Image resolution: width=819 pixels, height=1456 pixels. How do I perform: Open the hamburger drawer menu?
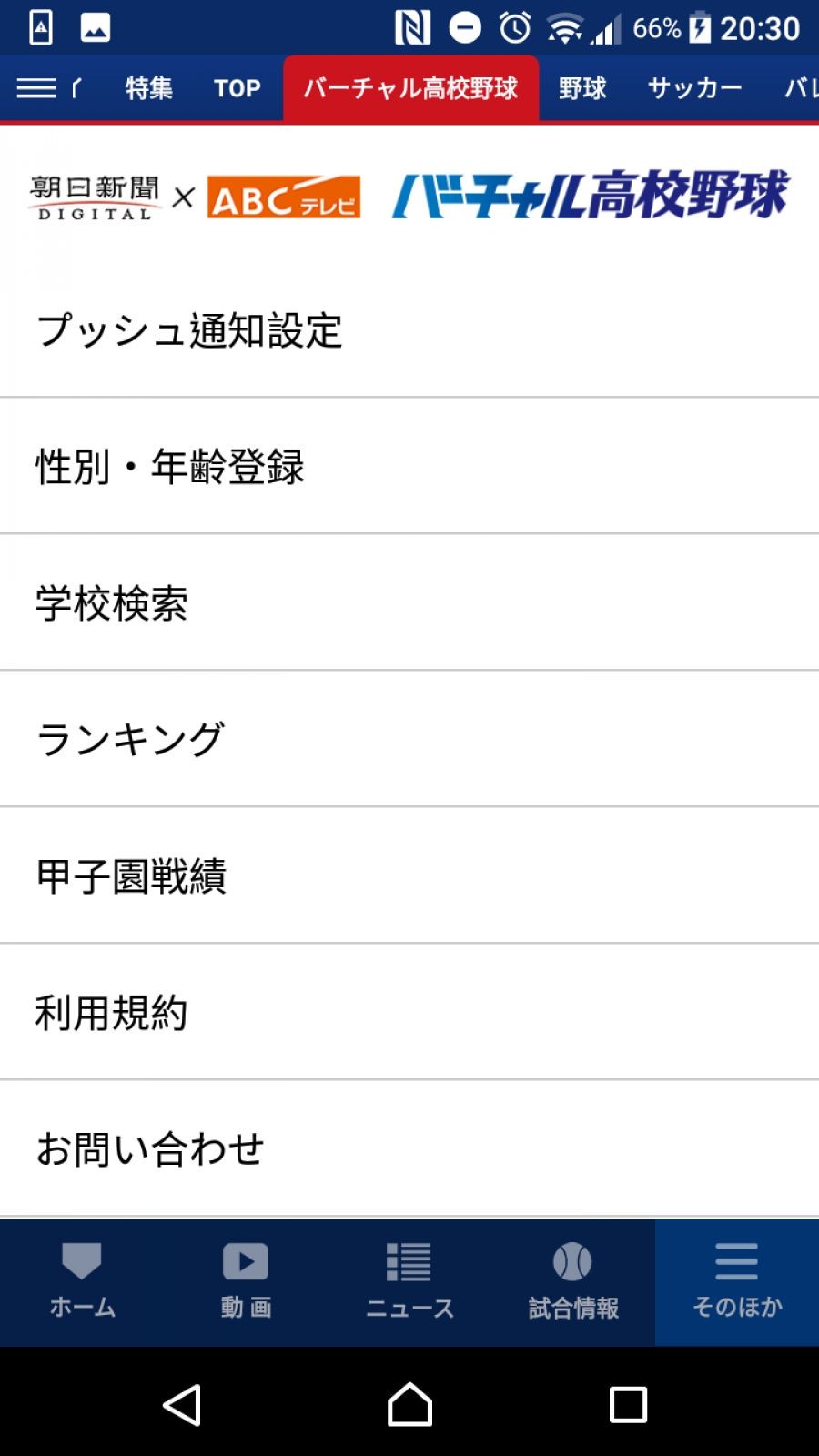36,88
